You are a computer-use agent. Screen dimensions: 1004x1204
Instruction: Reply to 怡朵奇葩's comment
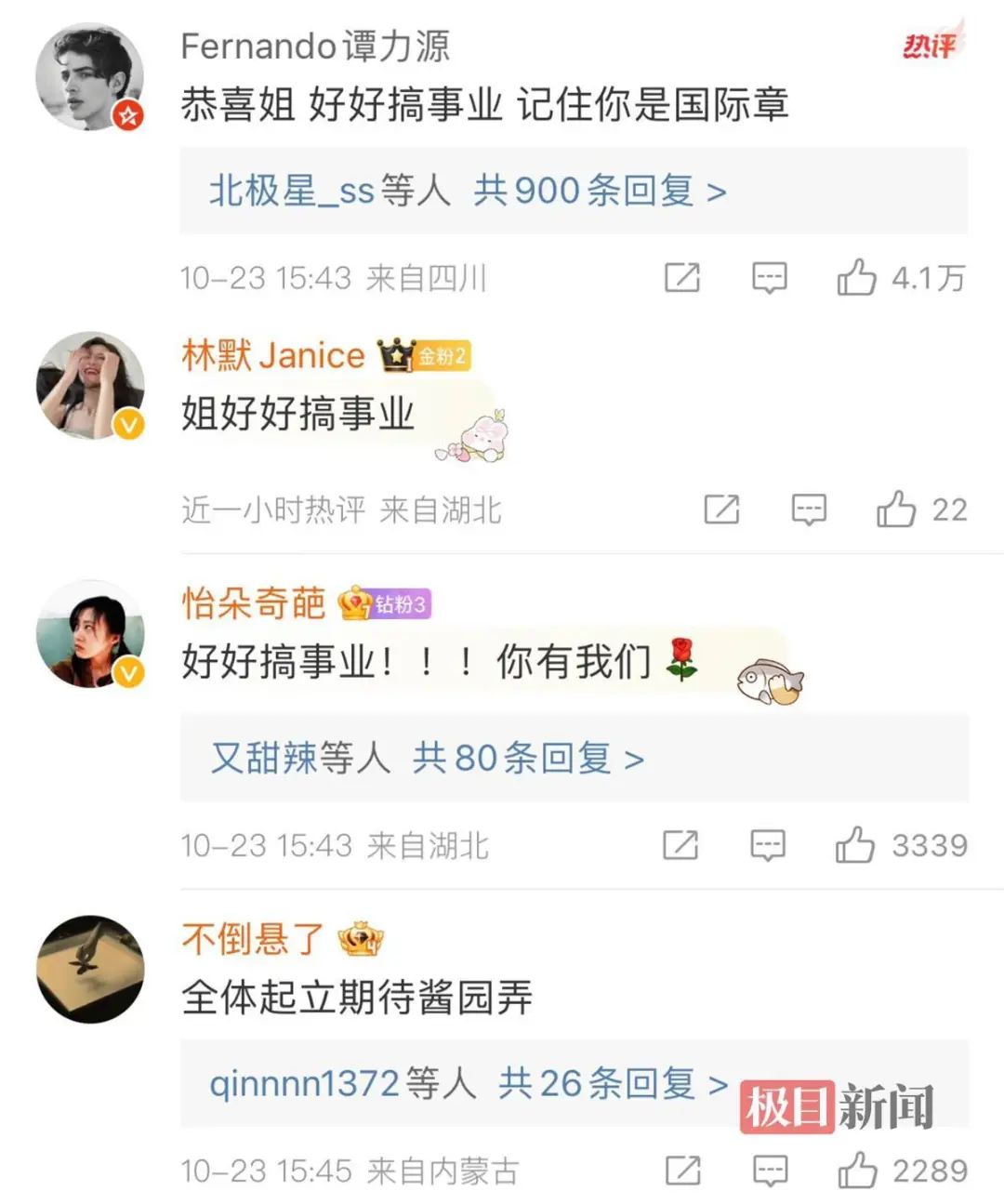[x=768, y=845]
